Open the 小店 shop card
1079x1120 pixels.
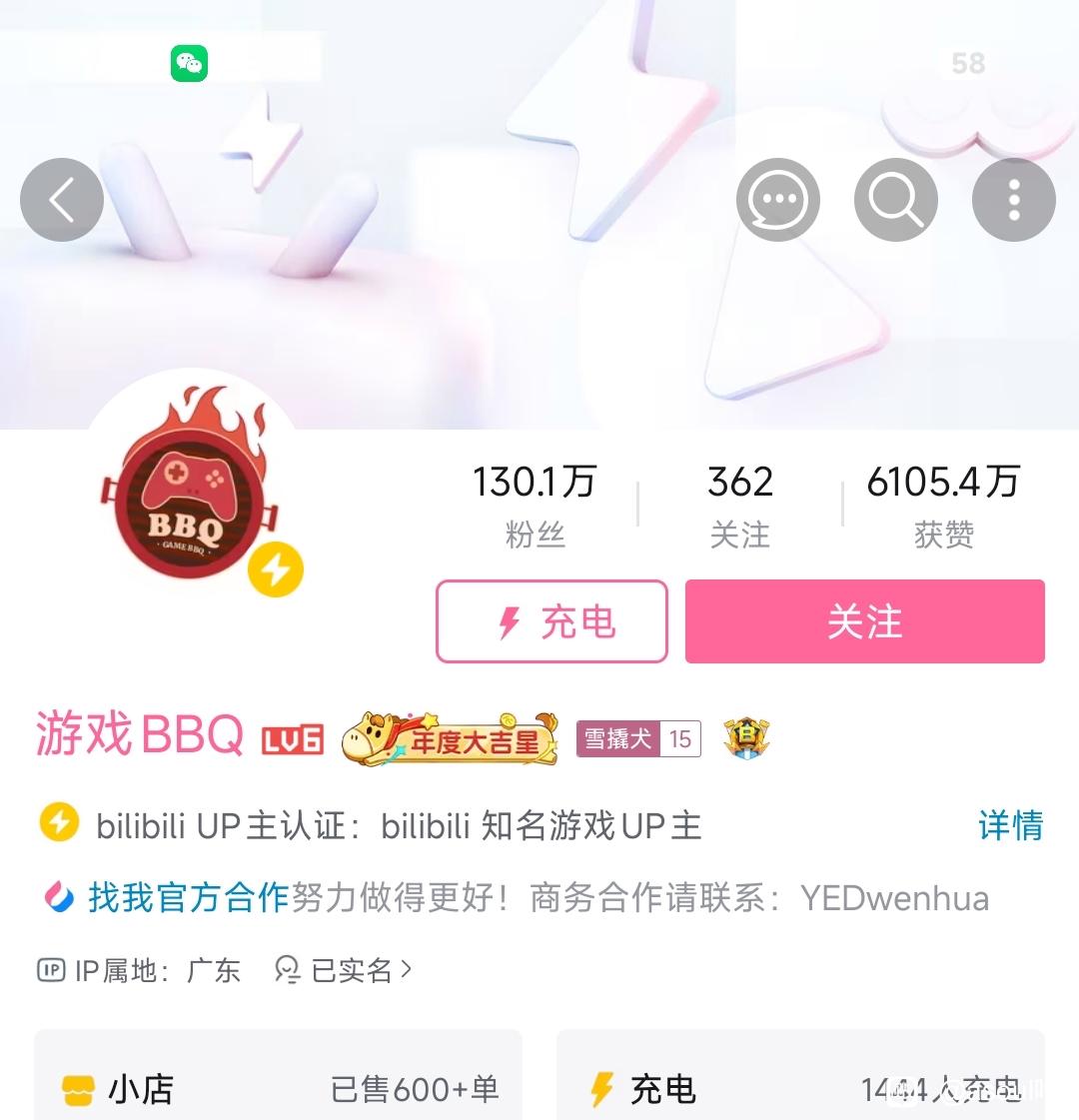coord(278,1087)
